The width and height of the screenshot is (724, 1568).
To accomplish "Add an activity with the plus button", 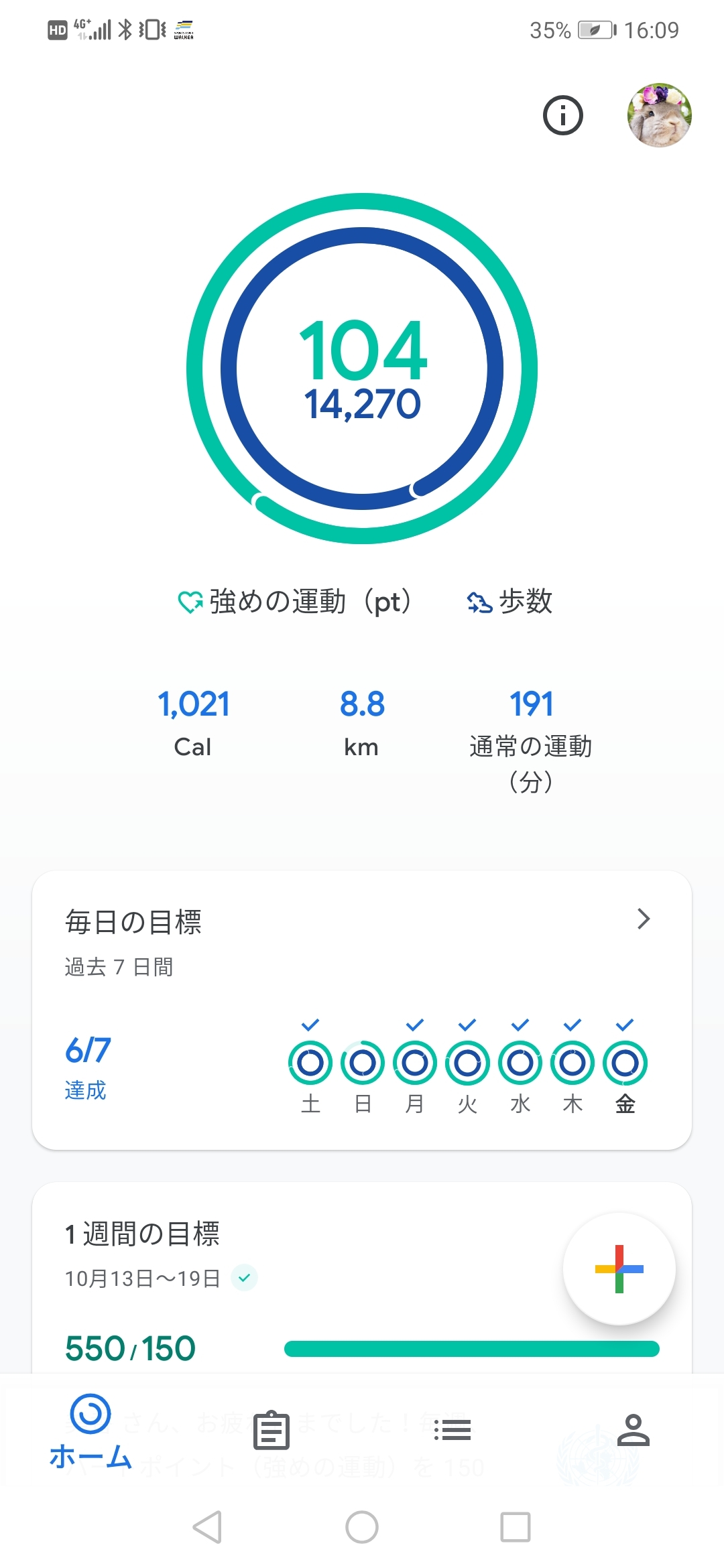I will tap(619, 1268).
